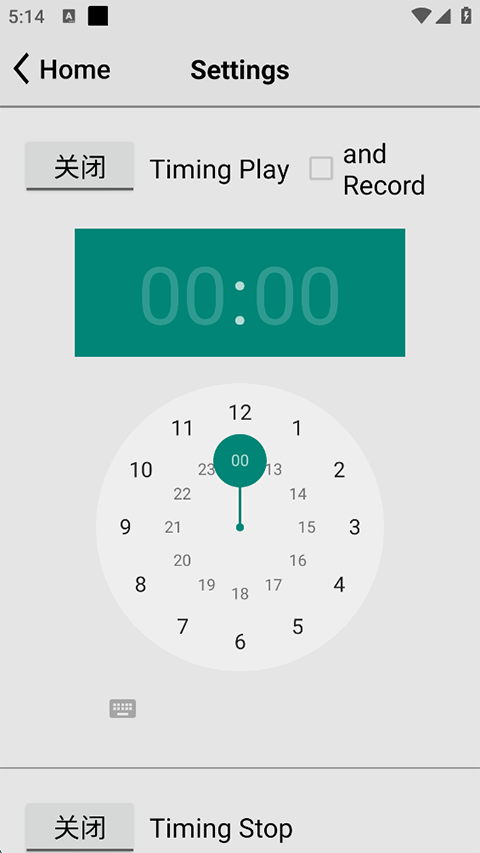The width and height of the screenshot is (480, 853).
Task: Switch to keyboard time input
Action: point(122,708)
